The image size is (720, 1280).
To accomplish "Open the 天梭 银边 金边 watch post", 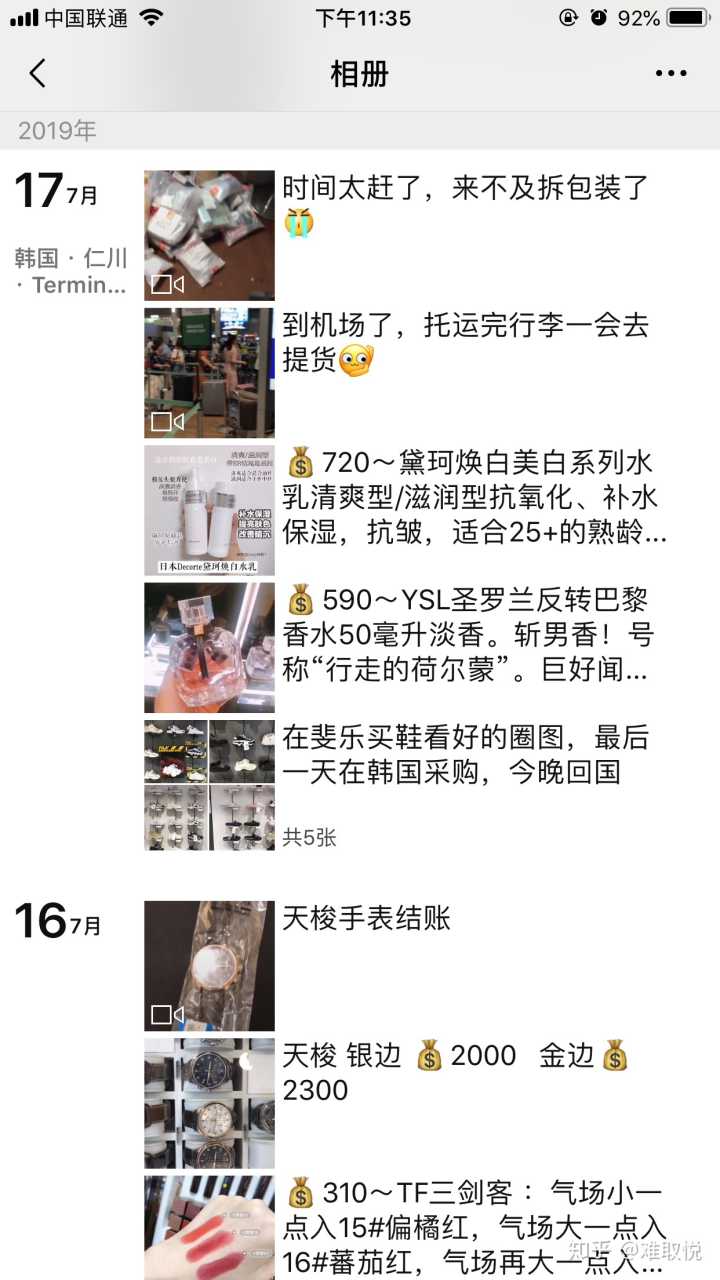I will [x=209, y=1103].
